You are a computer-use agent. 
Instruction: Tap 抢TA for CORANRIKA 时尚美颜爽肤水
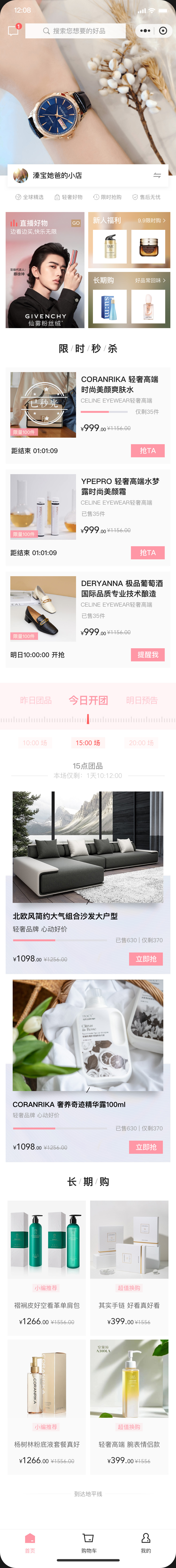tap(147, 451)
